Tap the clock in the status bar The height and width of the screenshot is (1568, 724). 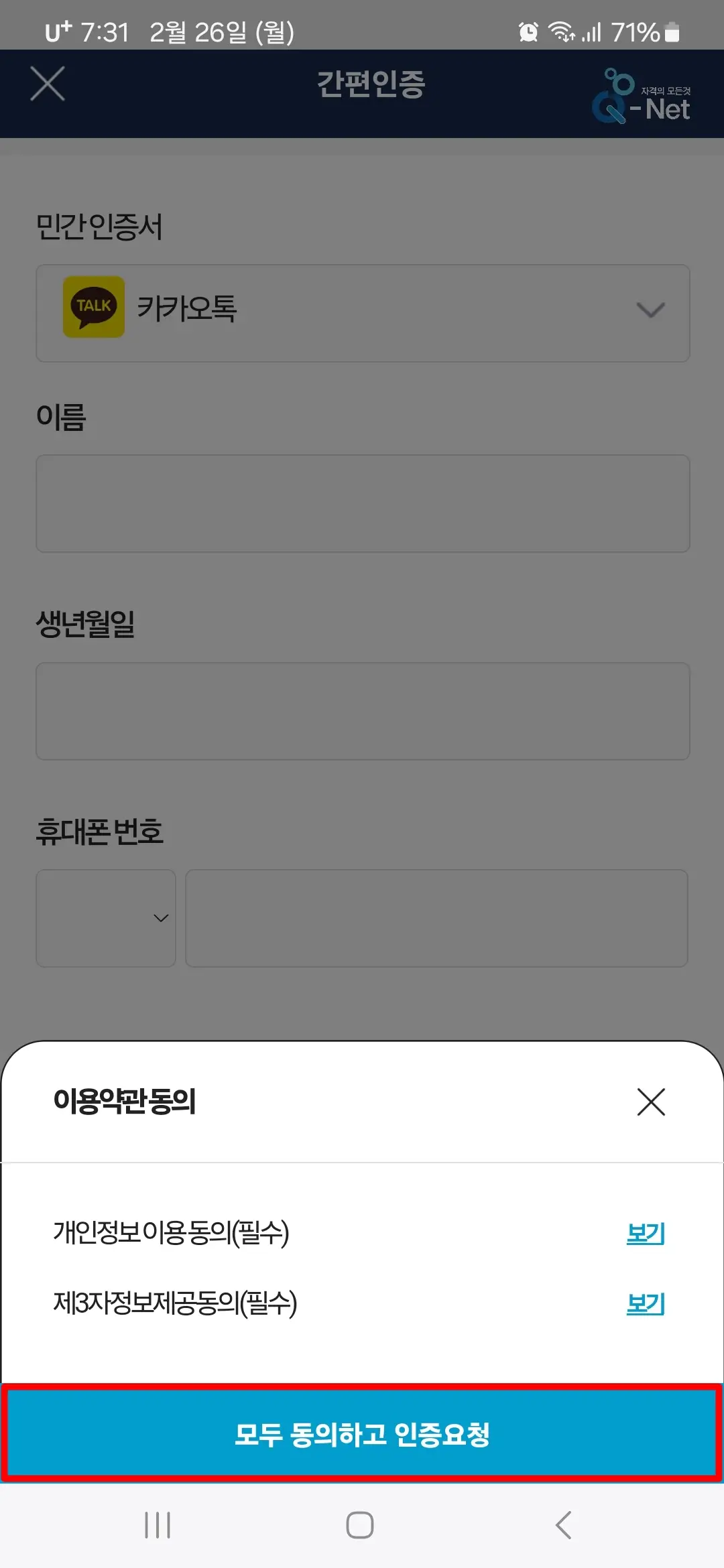(x=104, y=30)
